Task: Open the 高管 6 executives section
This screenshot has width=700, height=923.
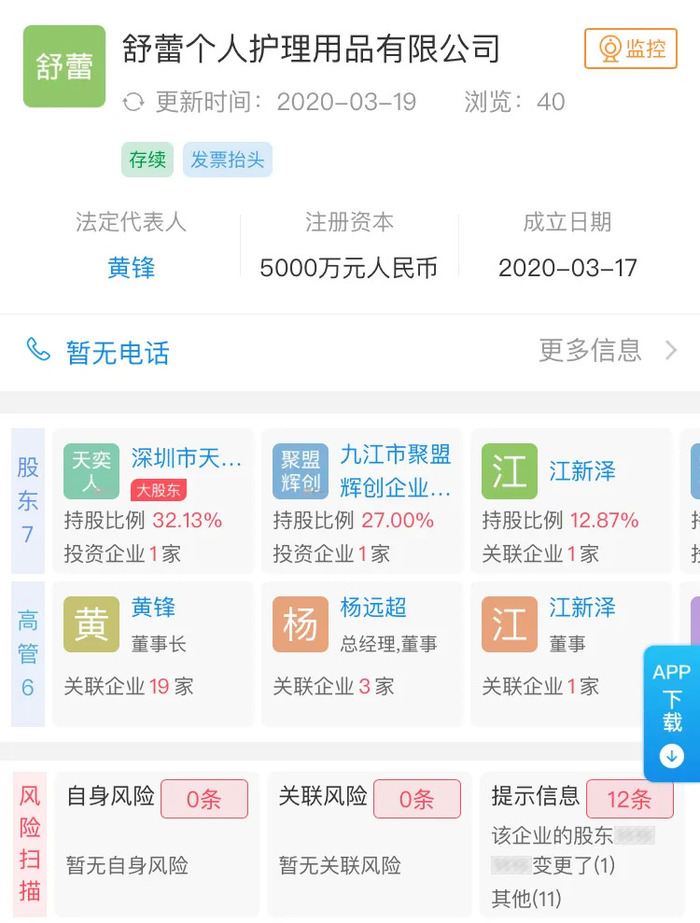Action: 28,653
